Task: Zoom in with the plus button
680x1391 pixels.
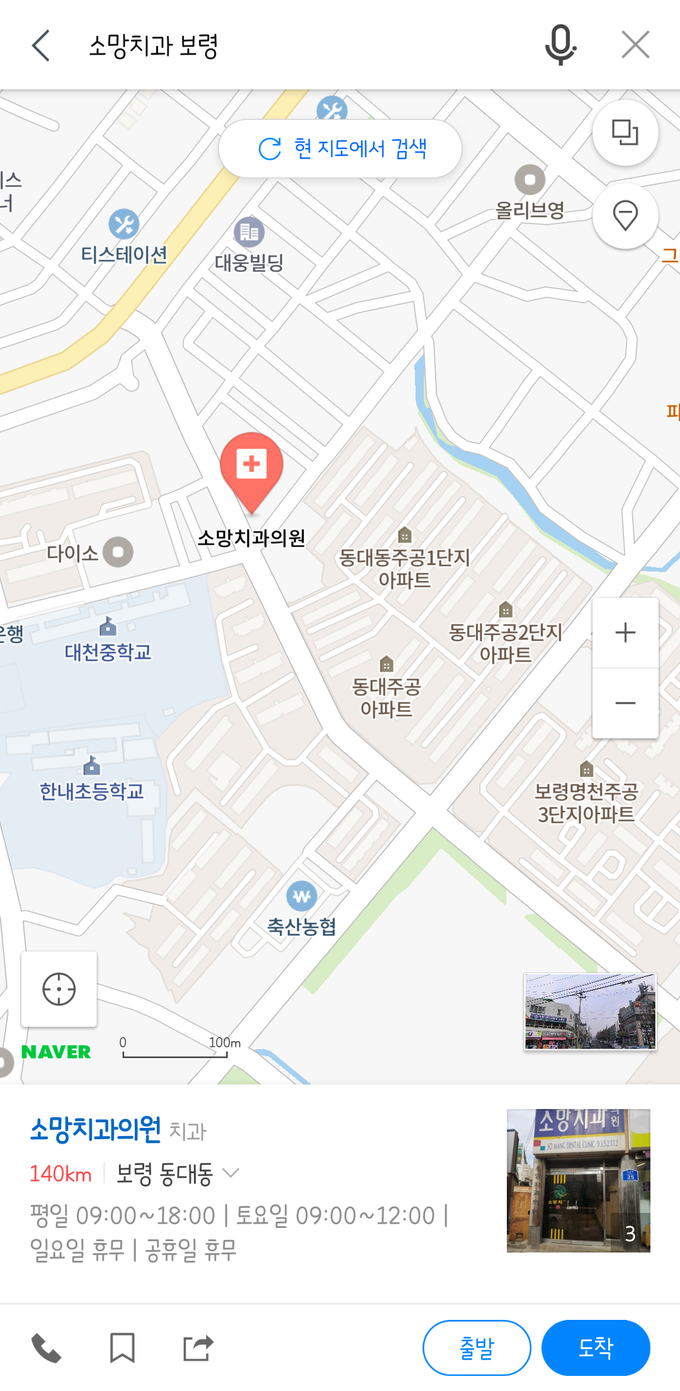Action: (625, 633)
